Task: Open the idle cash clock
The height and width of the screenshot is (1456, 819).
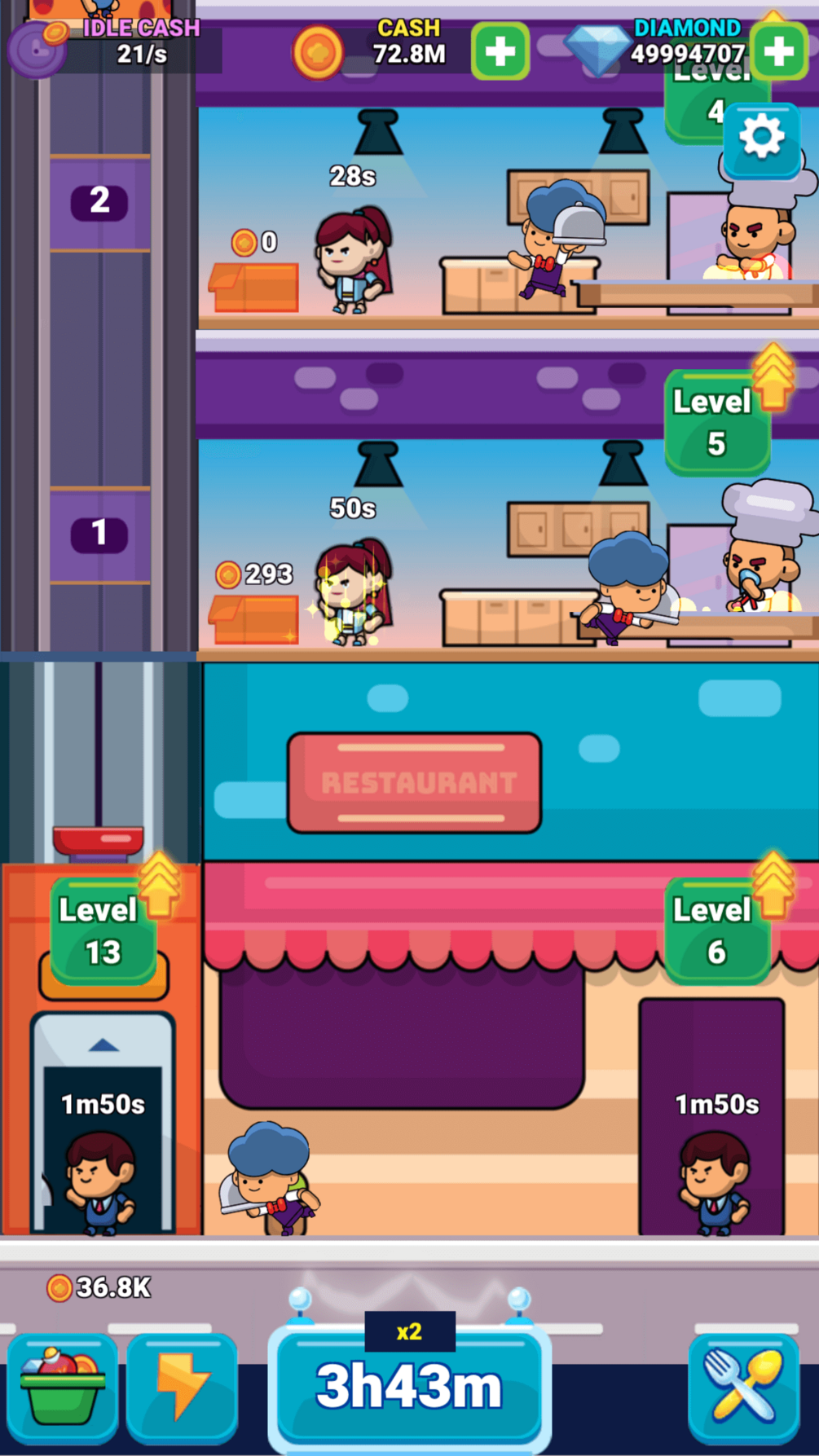Action: tap(37, 49)
